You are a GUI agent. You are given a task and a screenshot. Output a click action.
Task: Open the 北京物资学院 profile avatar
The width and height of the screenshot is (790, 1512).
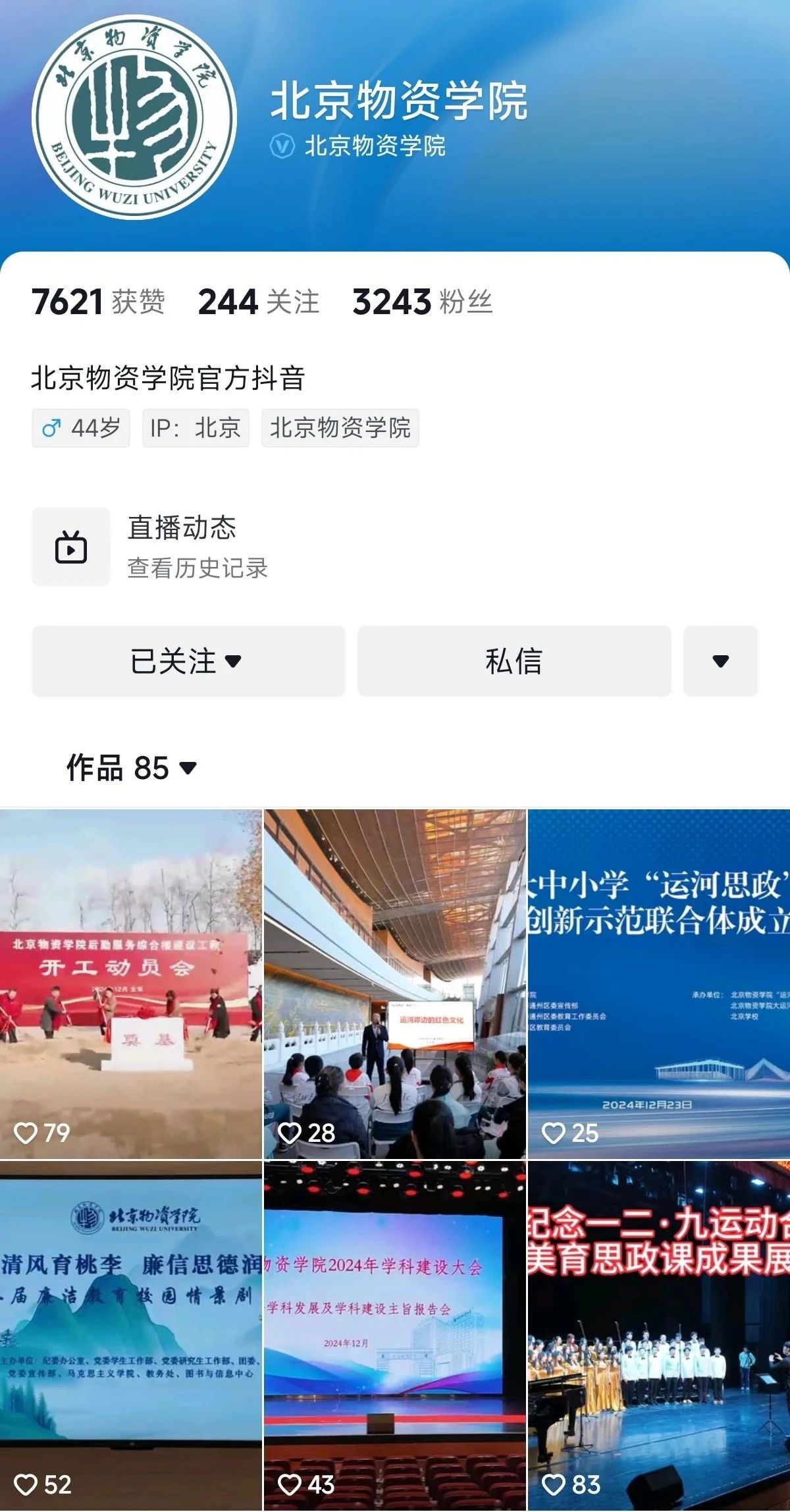[134, 117]
